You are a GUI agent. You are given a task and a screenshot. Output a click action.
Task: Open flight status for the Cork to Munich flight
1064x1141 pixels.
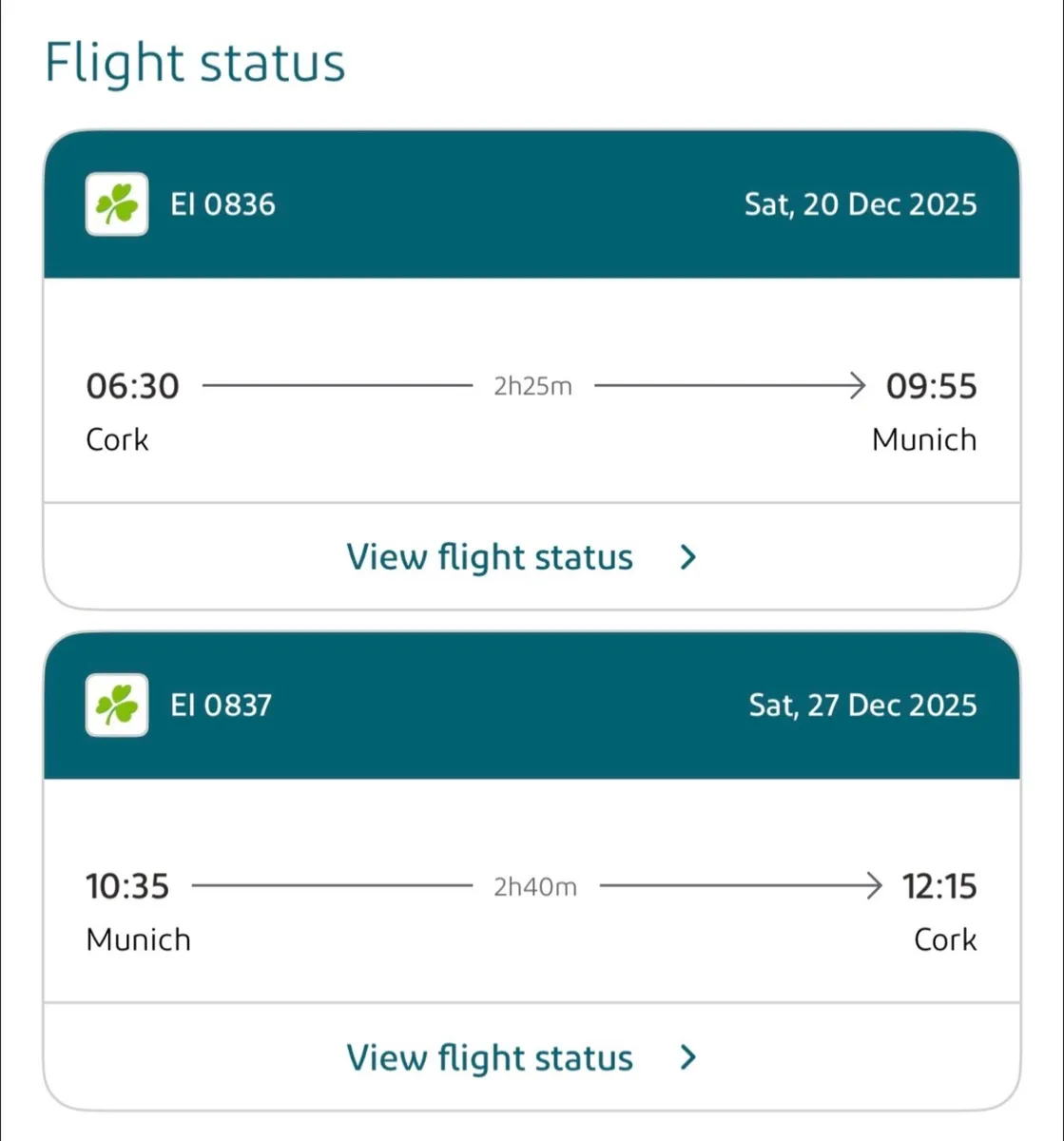pos(488,557)
